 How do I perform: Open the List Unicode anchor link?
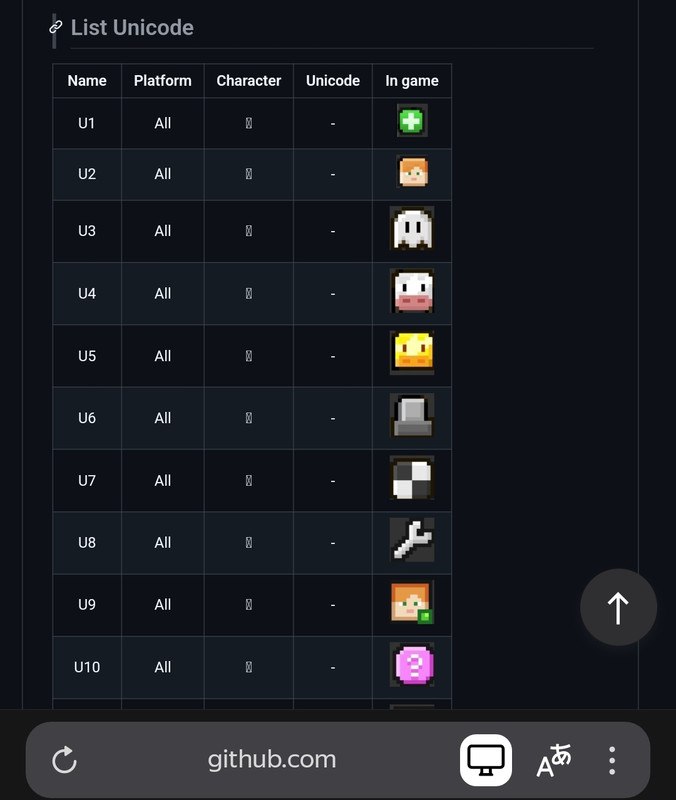[56, 28]
